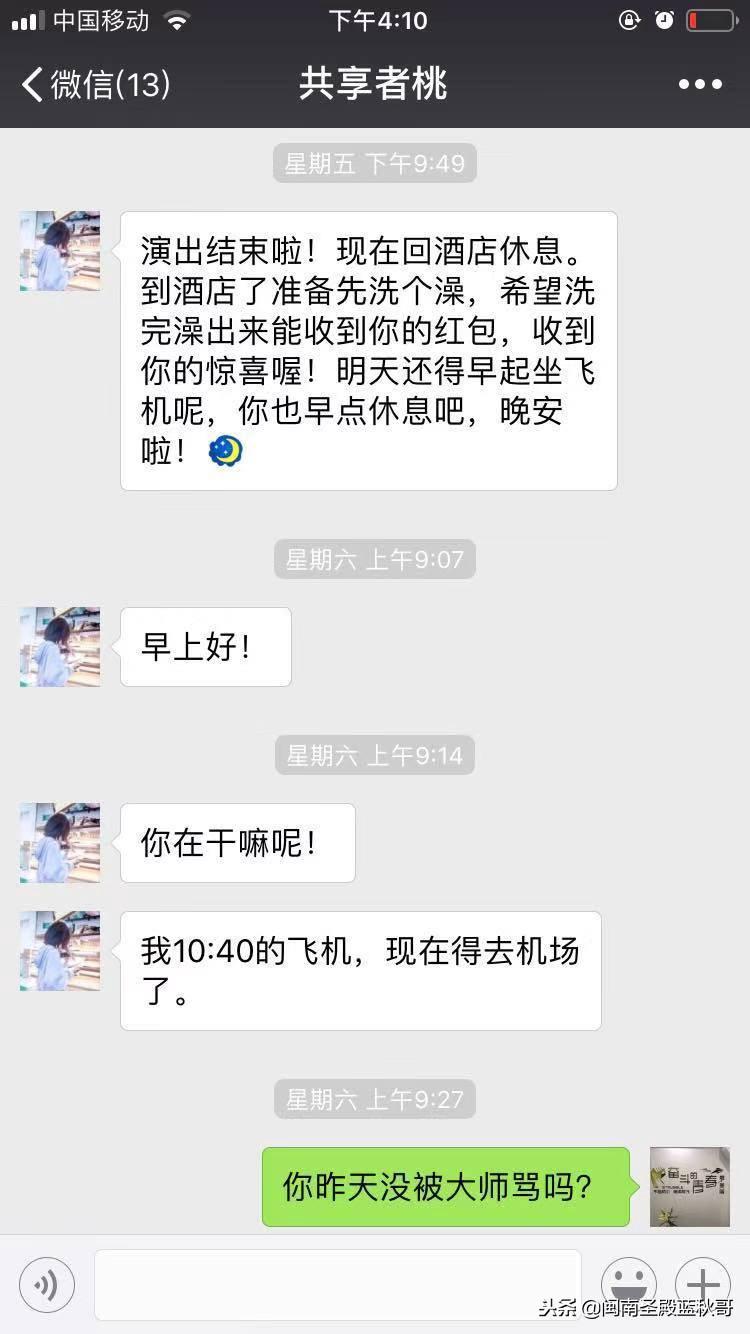Image resolution: width=750 pixels, height=1334 pixels.
Task: View my own avatar profile
Action: click(690, 1187)
